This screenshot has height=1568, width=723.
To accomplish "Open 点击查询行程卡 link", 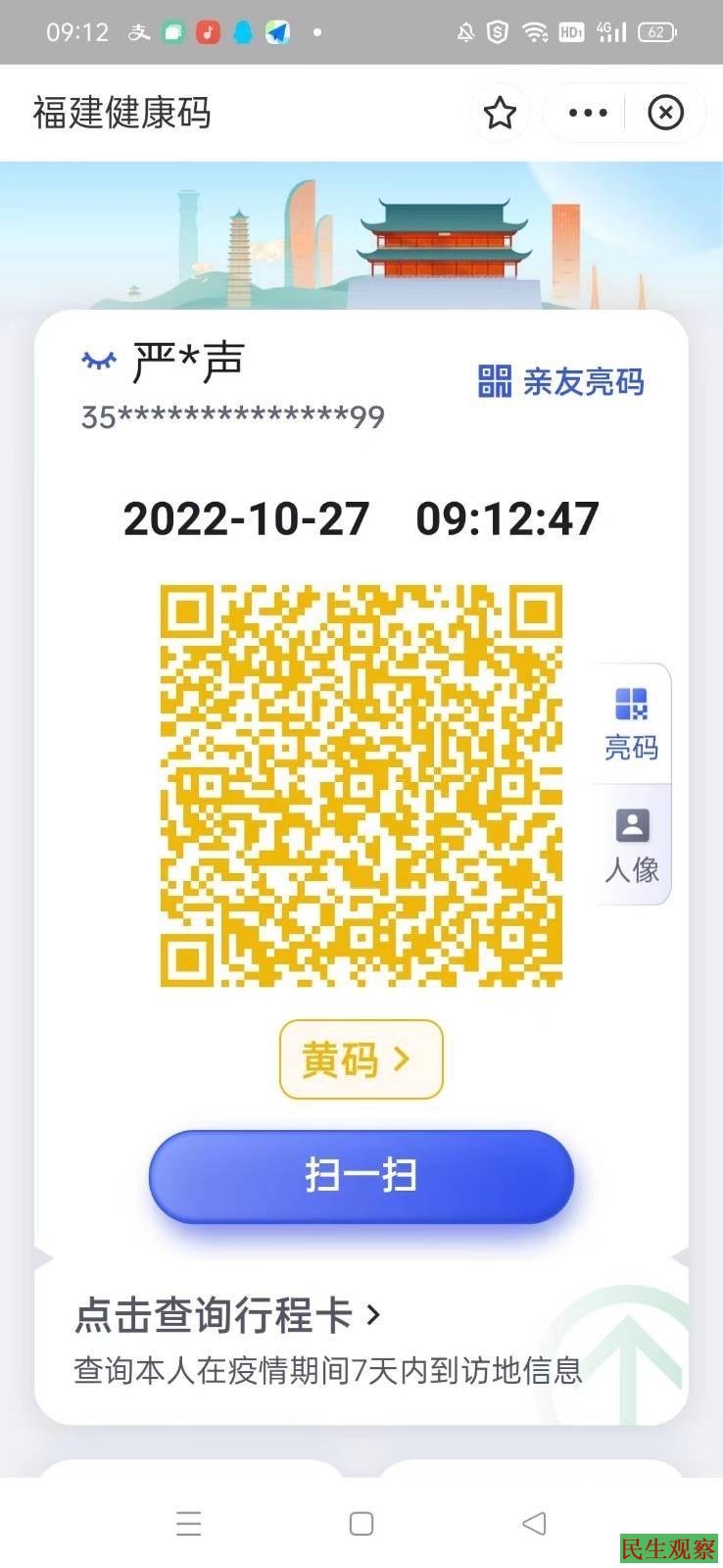I will pyautogui.click(x=227, y=1315).
